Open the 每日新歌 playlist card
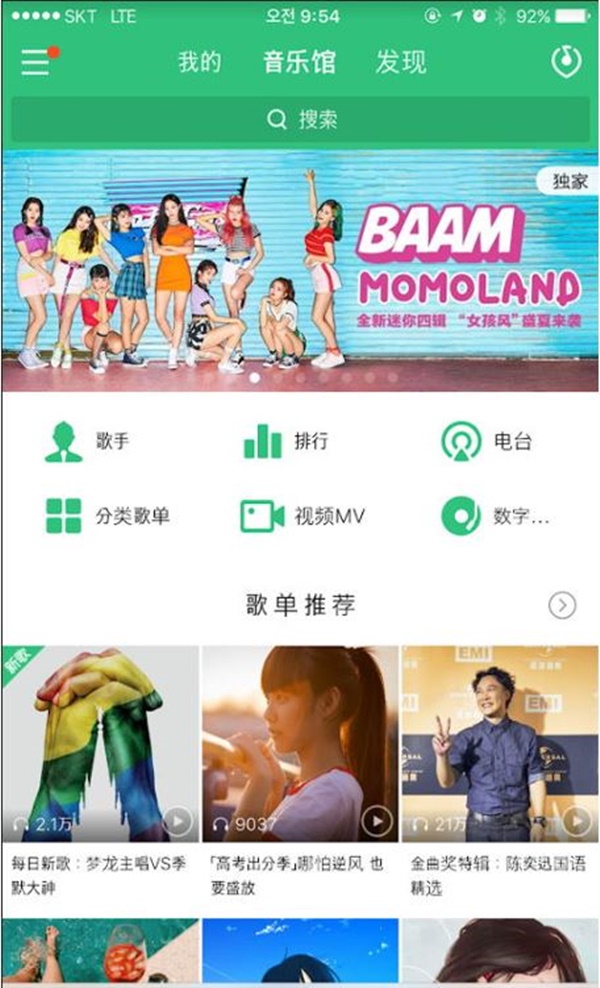This screenshot has height=988, width=600. click(x=100, y=772)
